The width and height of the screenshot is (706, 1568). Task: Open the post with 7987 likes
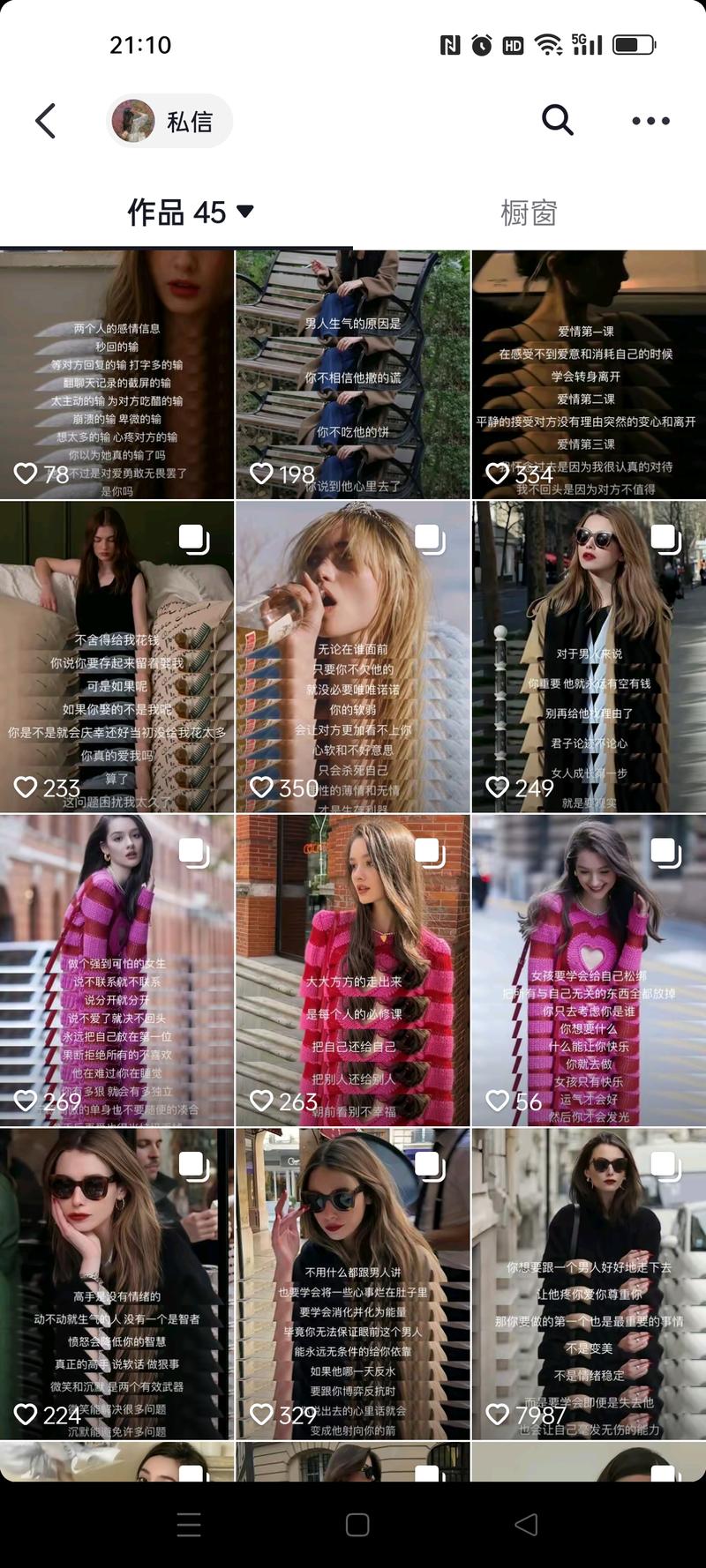click(x=589, y=1283)
